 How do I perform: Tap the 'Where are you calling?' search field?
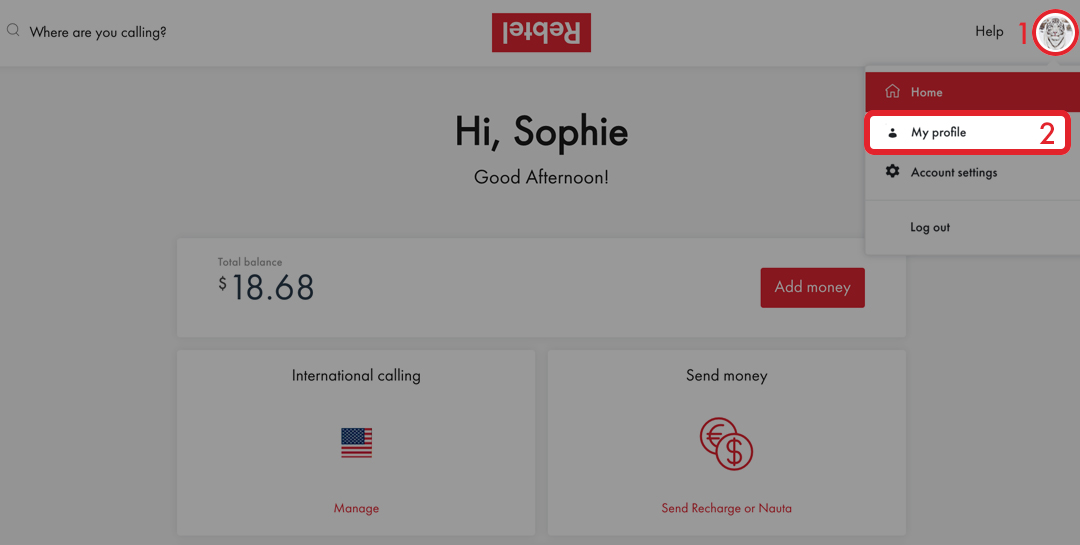point(98,32)
